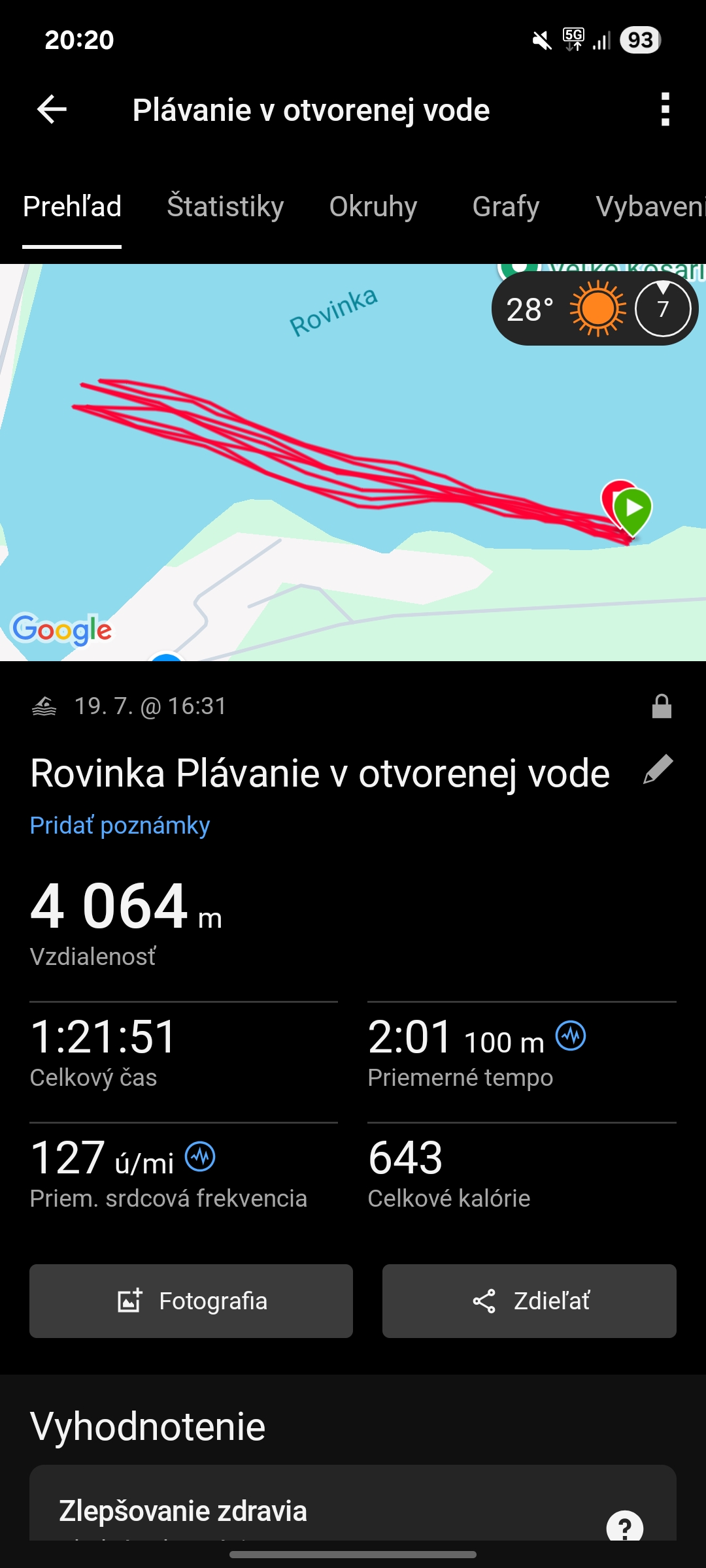Screen dimensions: 706x1568
Task: Edit the activity name with the pencil
Action: [658, 770]
